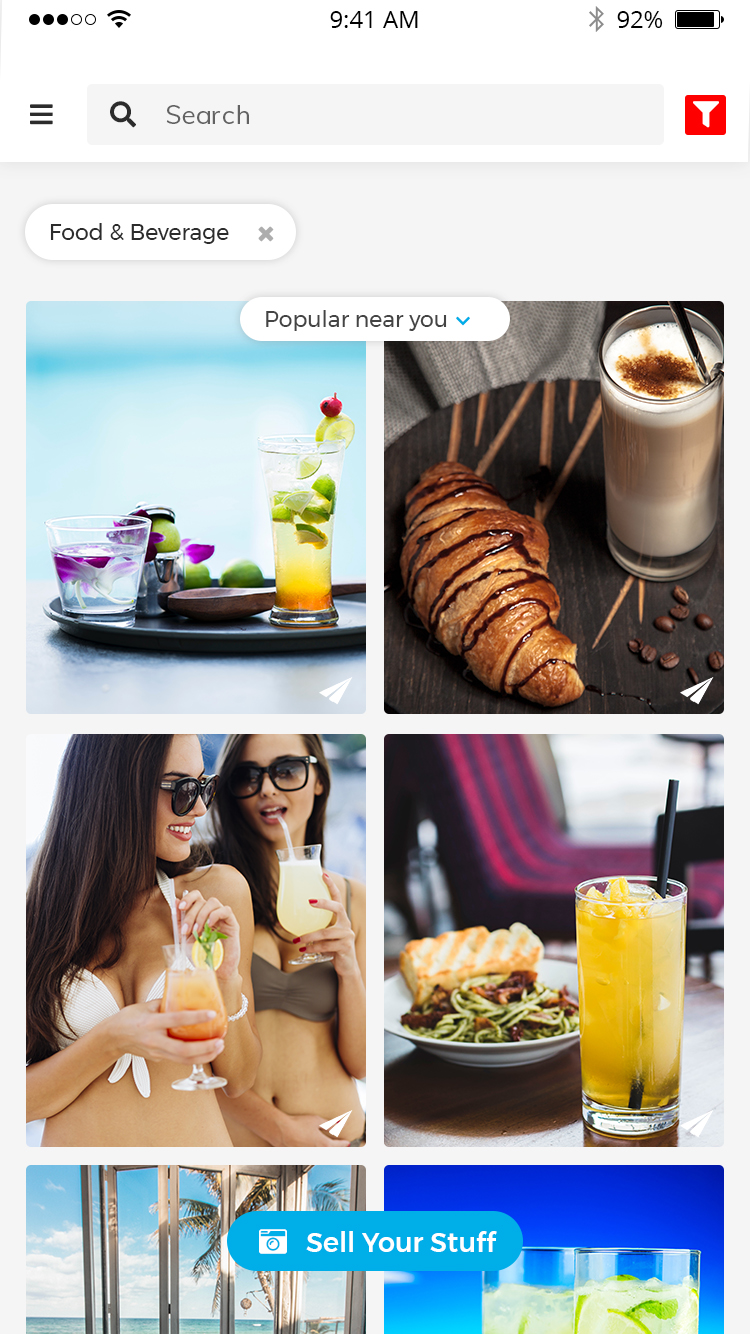The width and height of the screenshot is (750, 1334).
Task: Remove the Food & Beverage filter chip
Action: click(x=266, y=234)
